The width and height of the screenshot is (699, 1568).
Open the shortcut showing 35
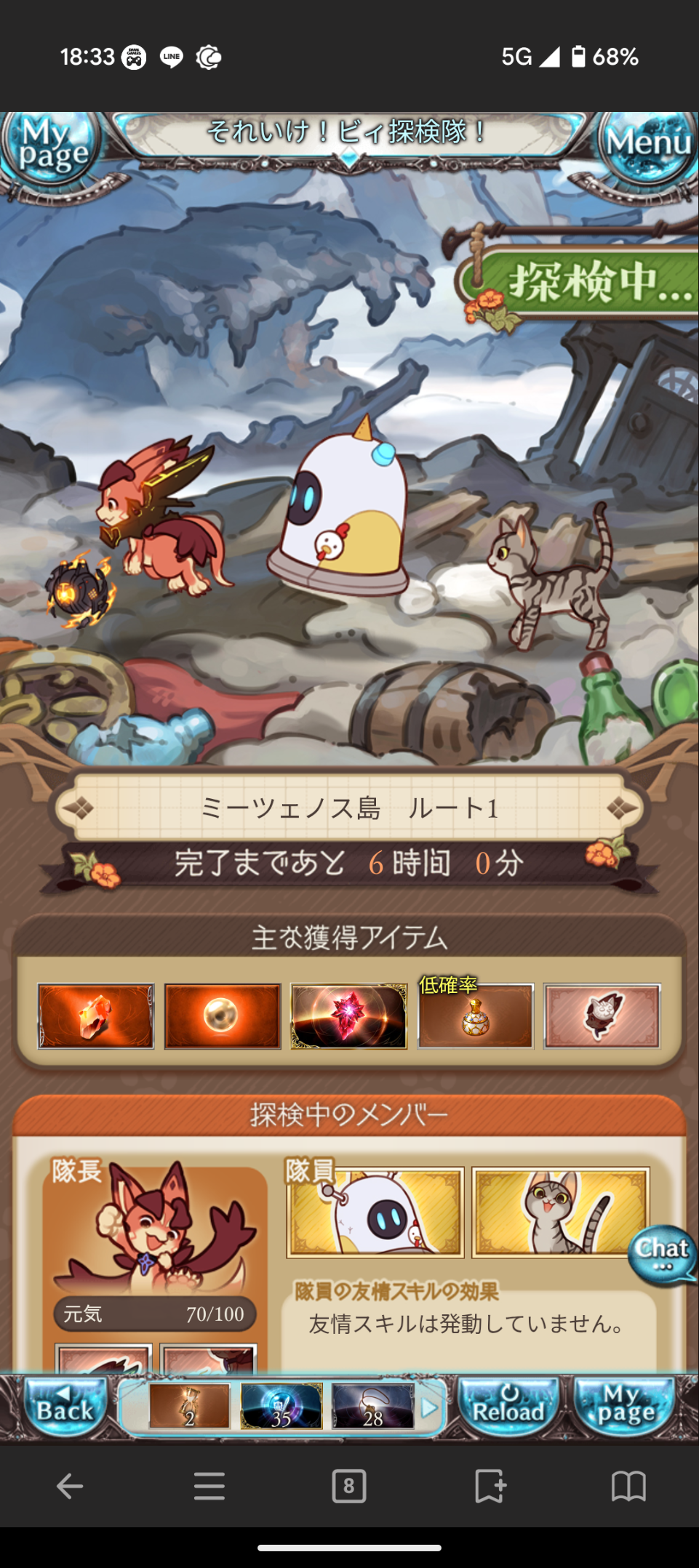(x=281, y=1407)
